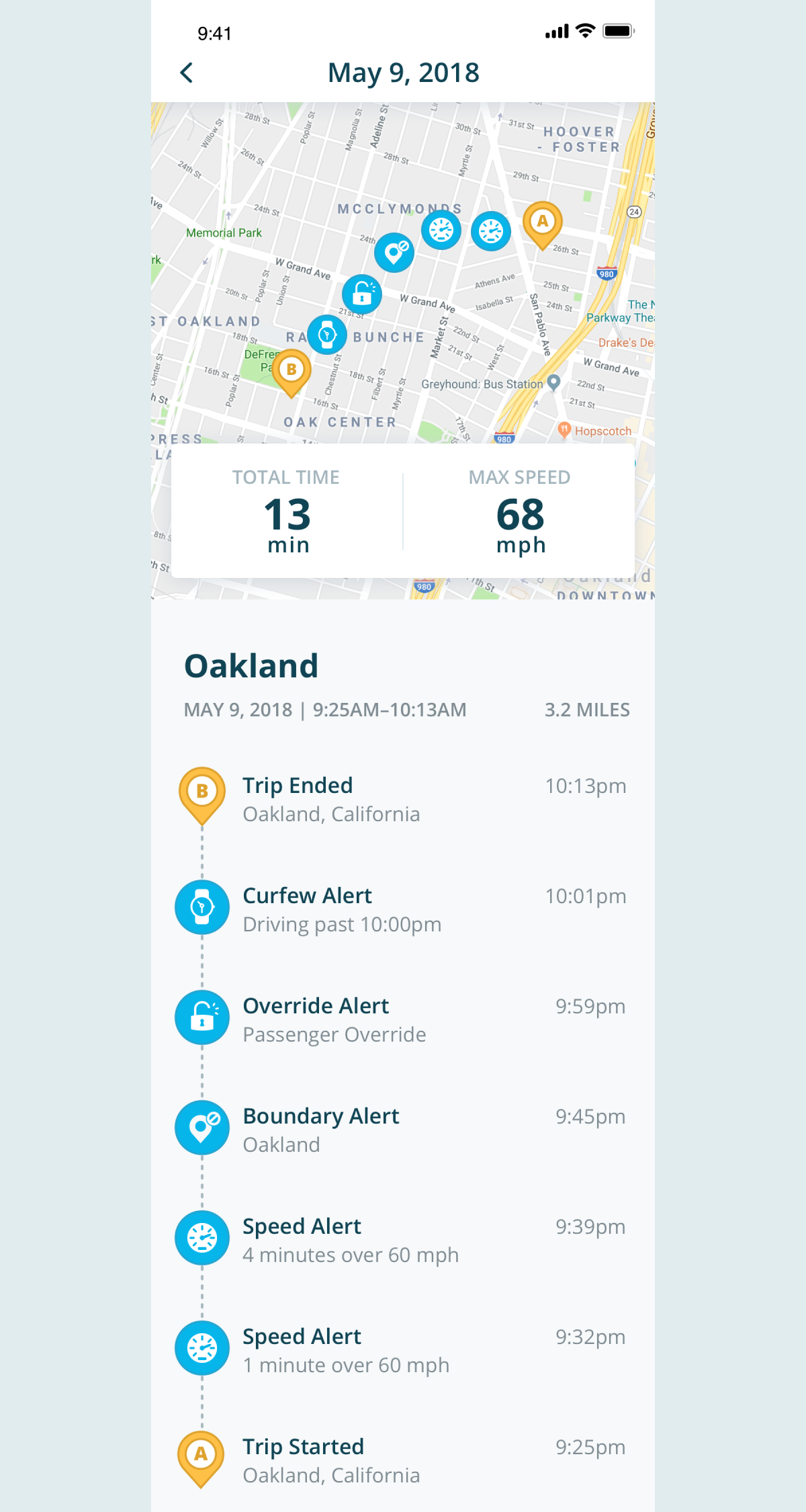Open the Boundary Alert Oakland entry
806x1512 pixels.
click(402, 1130)
